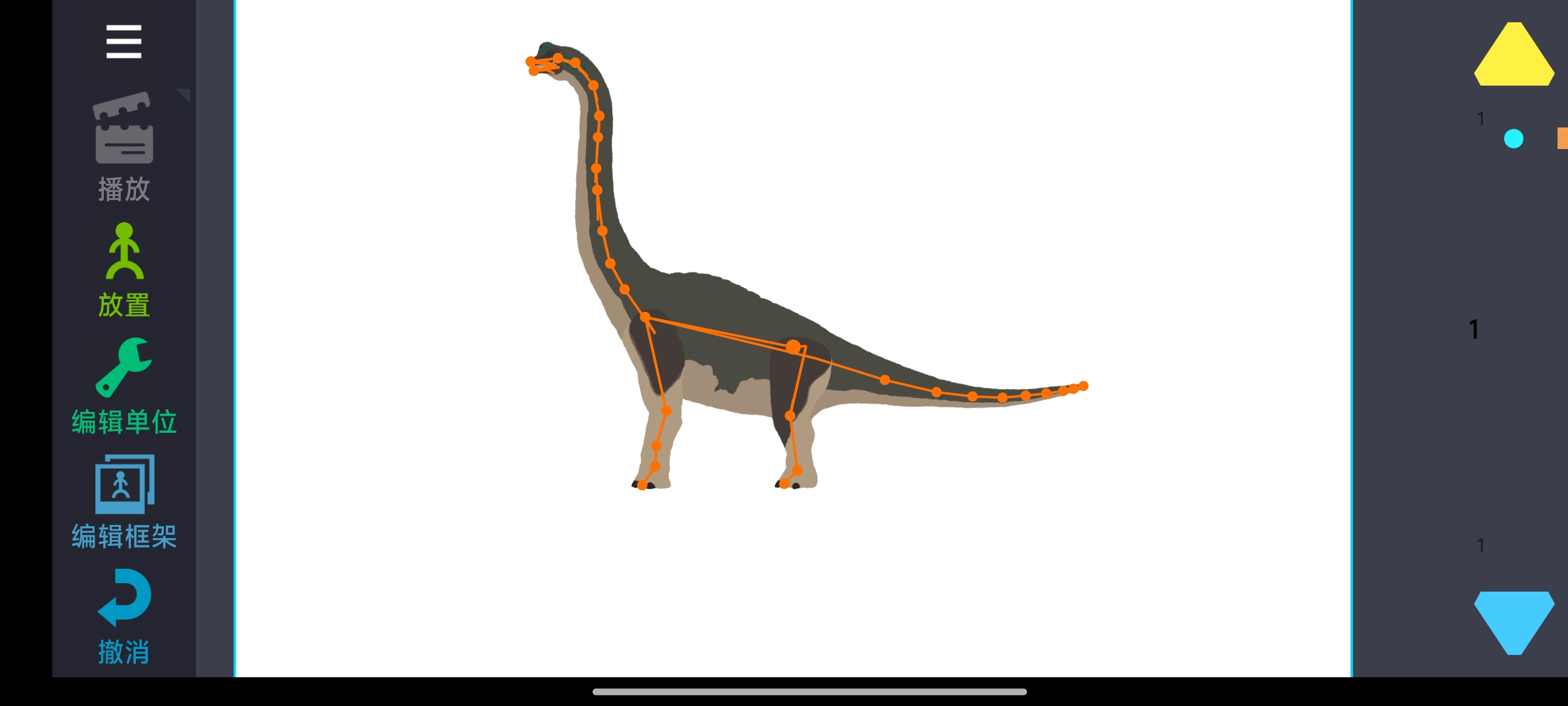Select the large orange joint on the hip
This screenshot has height=706, width=1568.
point(793,346)
